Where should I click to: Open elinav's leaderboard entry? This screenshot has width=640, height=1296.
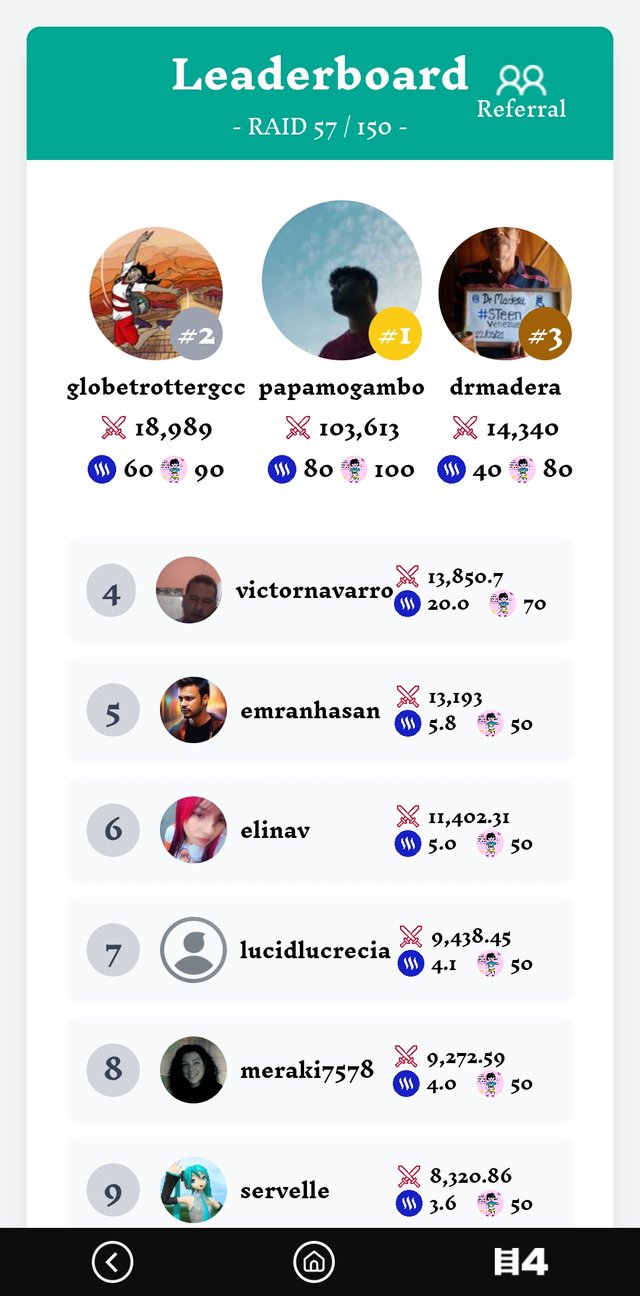tap(320, 830)
